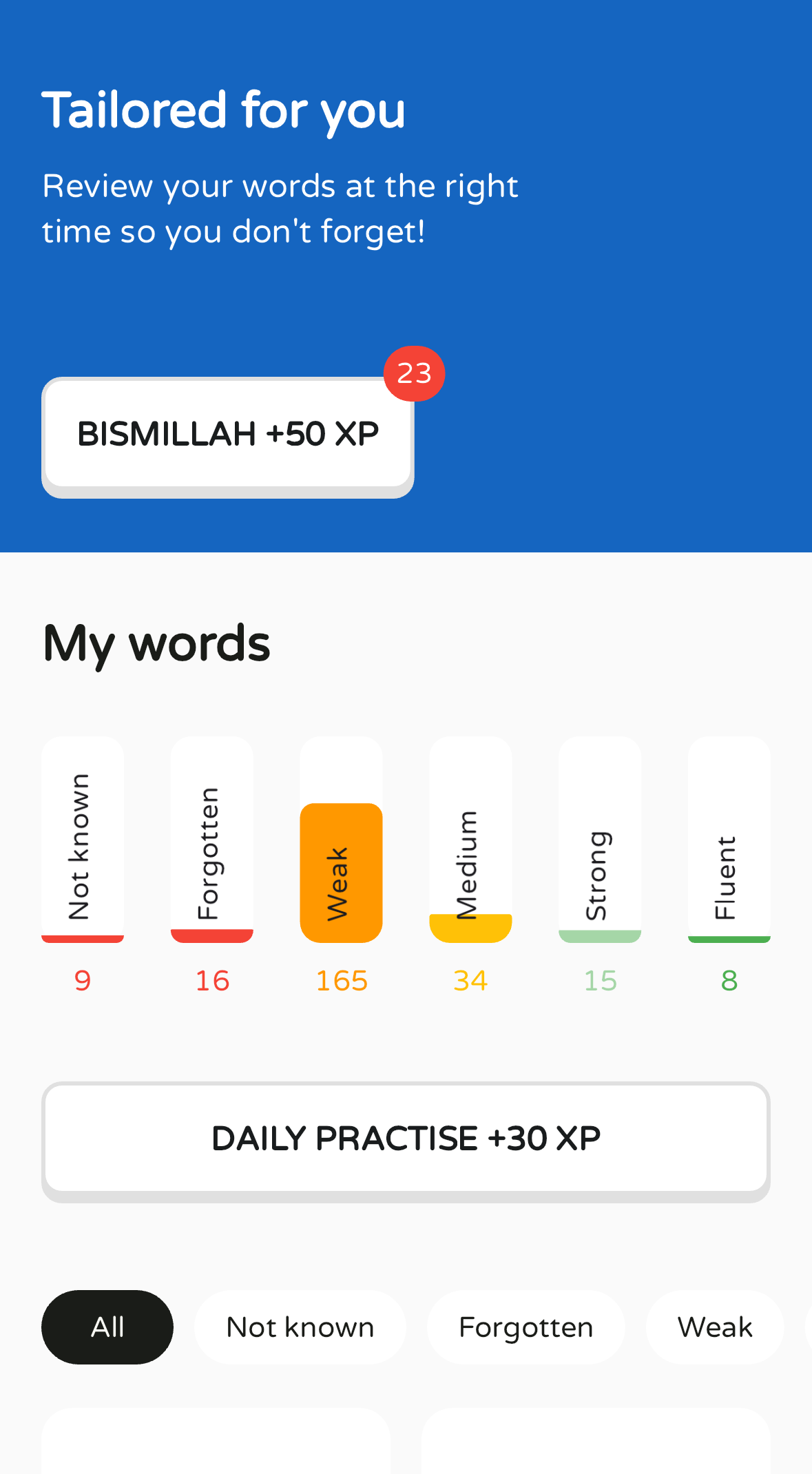The image size is (812, 1474).
Task: Start the Bismillah +50 XP review
Action: (227, 435)
